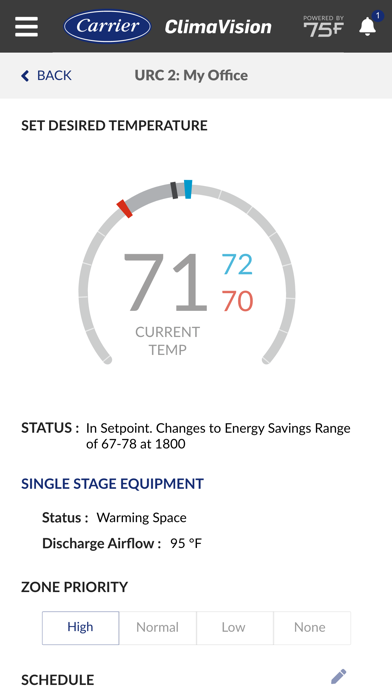Tap the blue cooling setpoint marker
This screenshot has width=392, height=696.
click(x=188, y=189)
